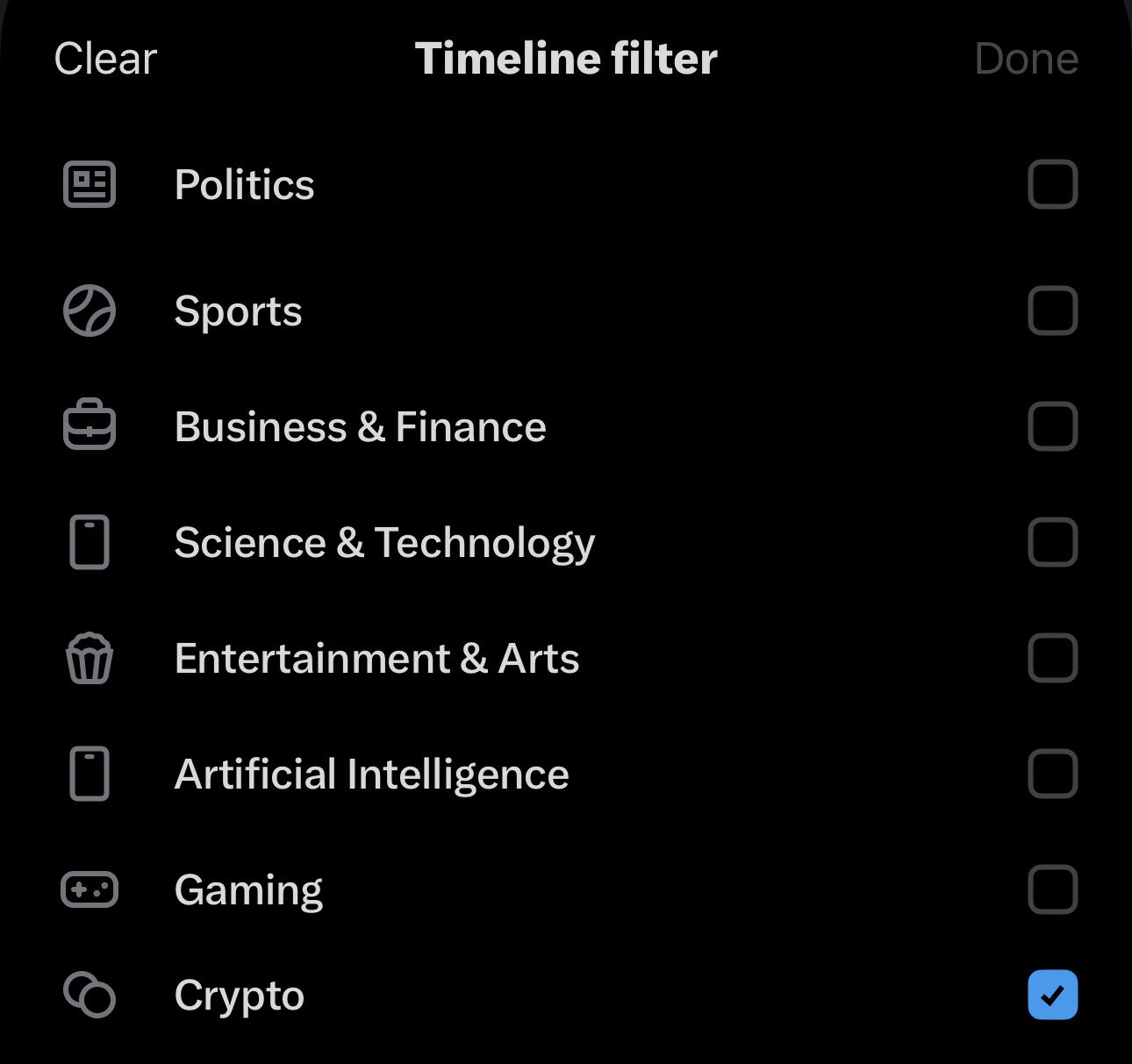Mark the Gaming checkbox
Screen dimensions: 1132x1064
1052,889
